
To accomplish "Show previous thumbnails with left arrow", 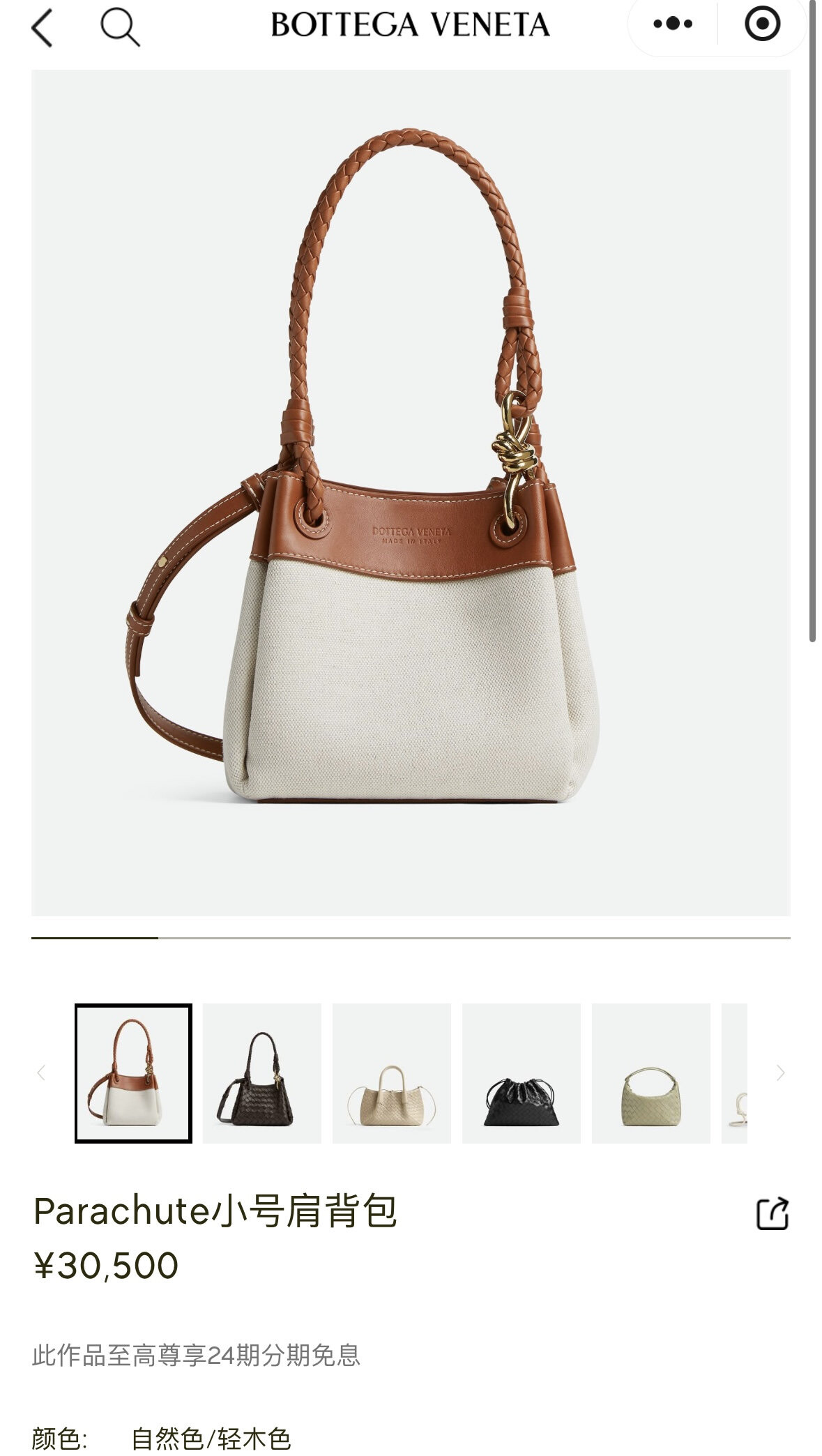I will 41,1072.
